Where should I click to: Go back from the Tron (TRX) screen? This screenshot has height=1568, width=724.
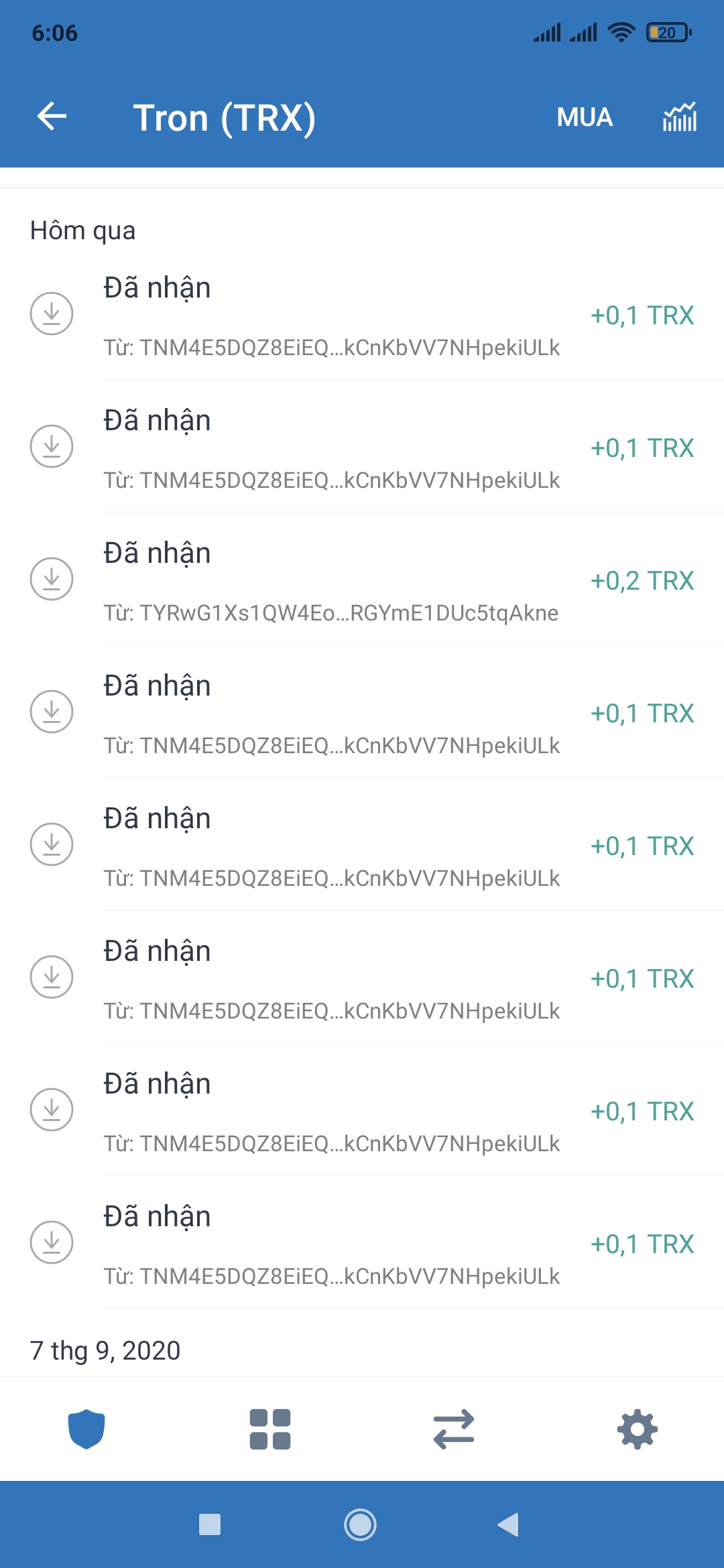click(52, 117)
